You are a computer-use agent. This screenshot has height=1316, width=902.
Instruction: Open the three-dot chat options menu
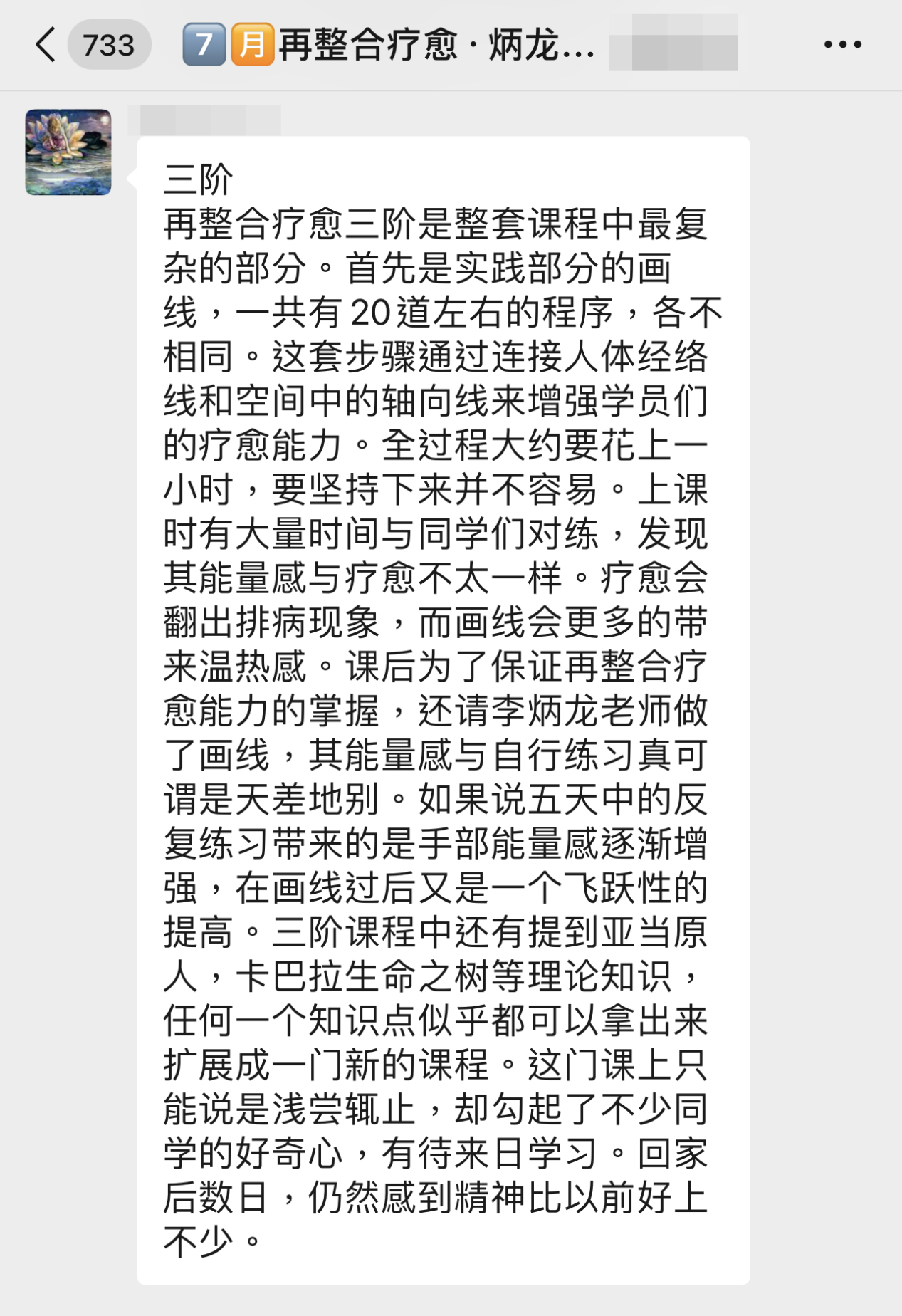click(842, 45)
